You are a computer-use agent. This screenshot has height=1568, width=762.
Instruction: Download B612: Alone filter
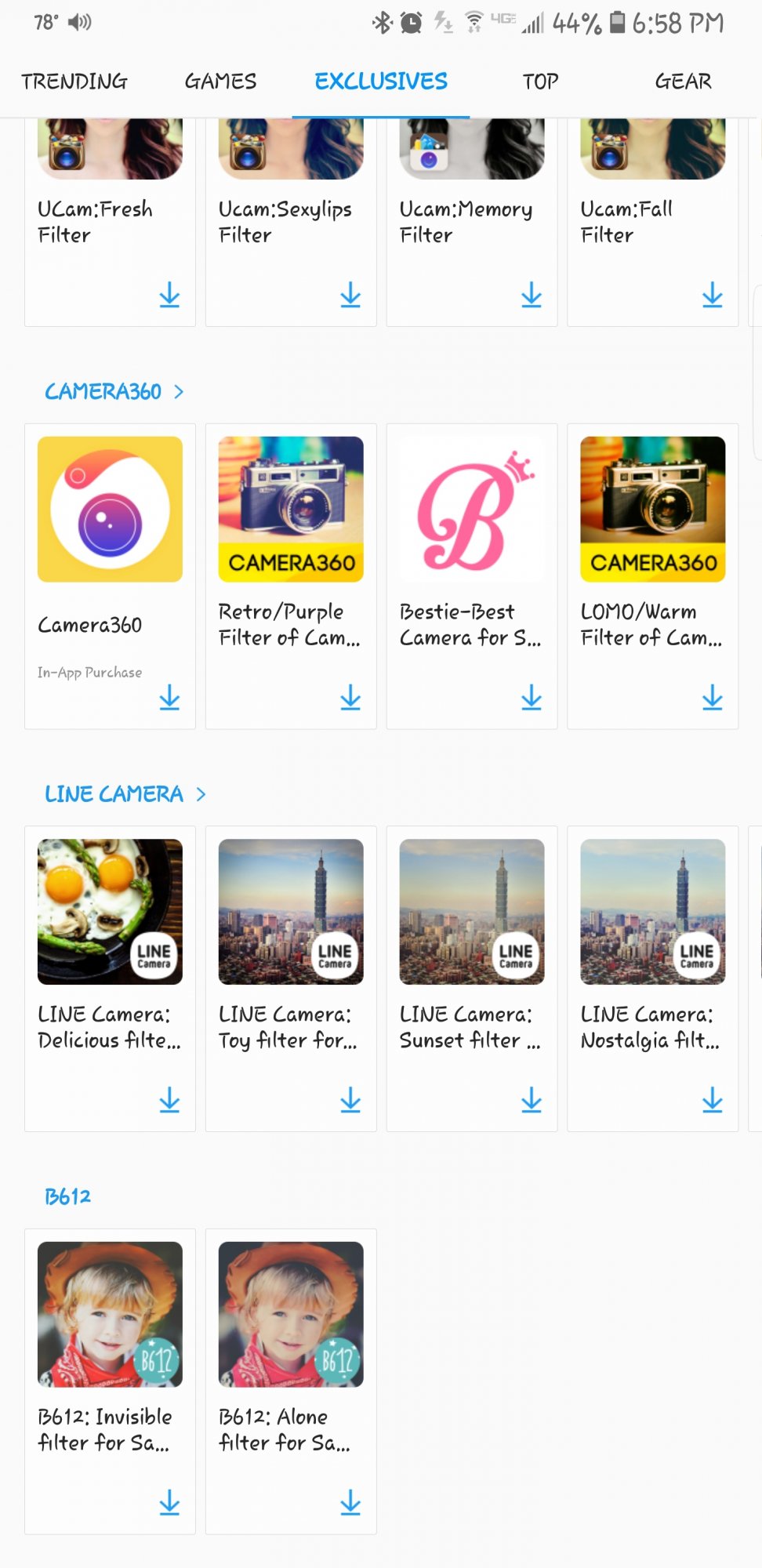[x=350, y=1502]
